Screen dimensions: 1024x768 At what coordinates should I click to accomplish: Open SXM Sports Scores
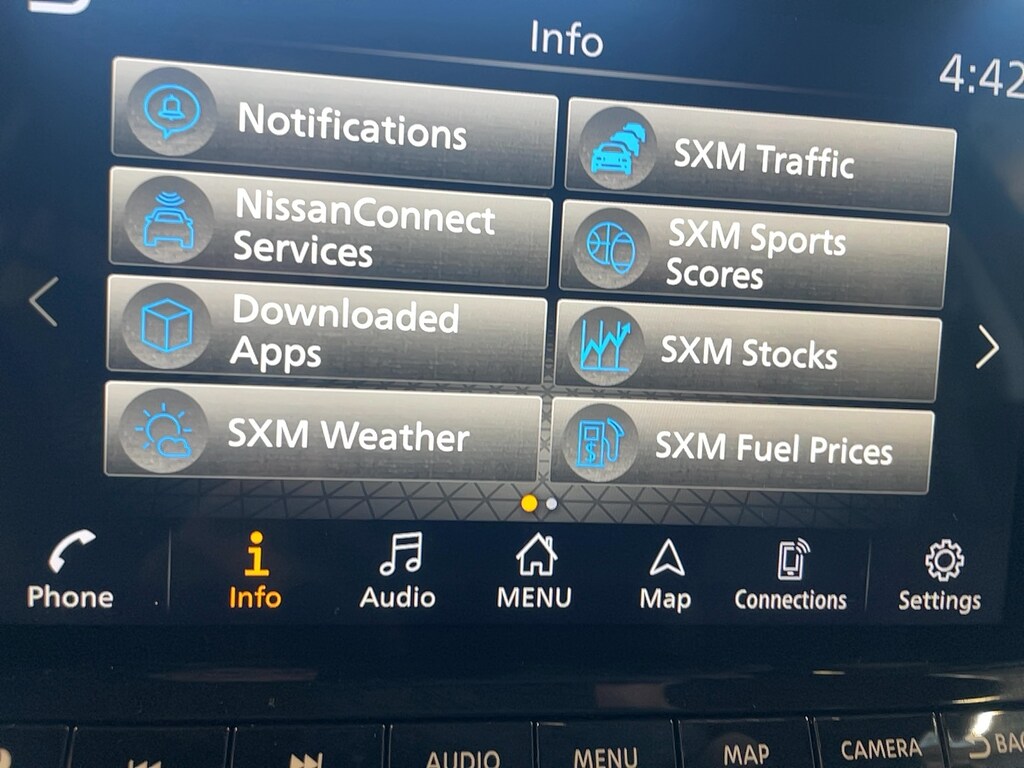pyautogui.click(x=754, y=254)
